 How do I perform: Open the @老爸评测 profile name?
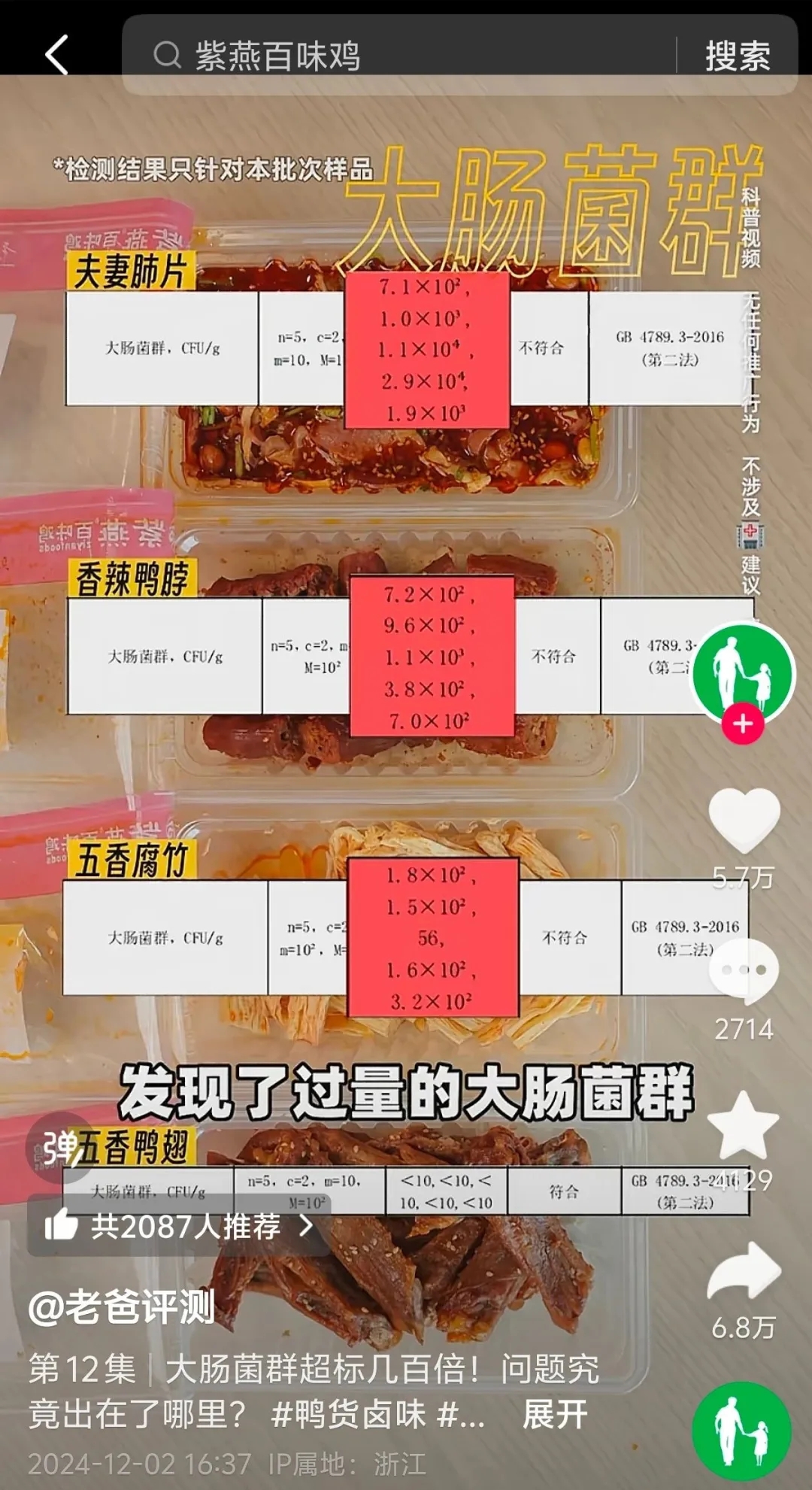(122, 1307)
